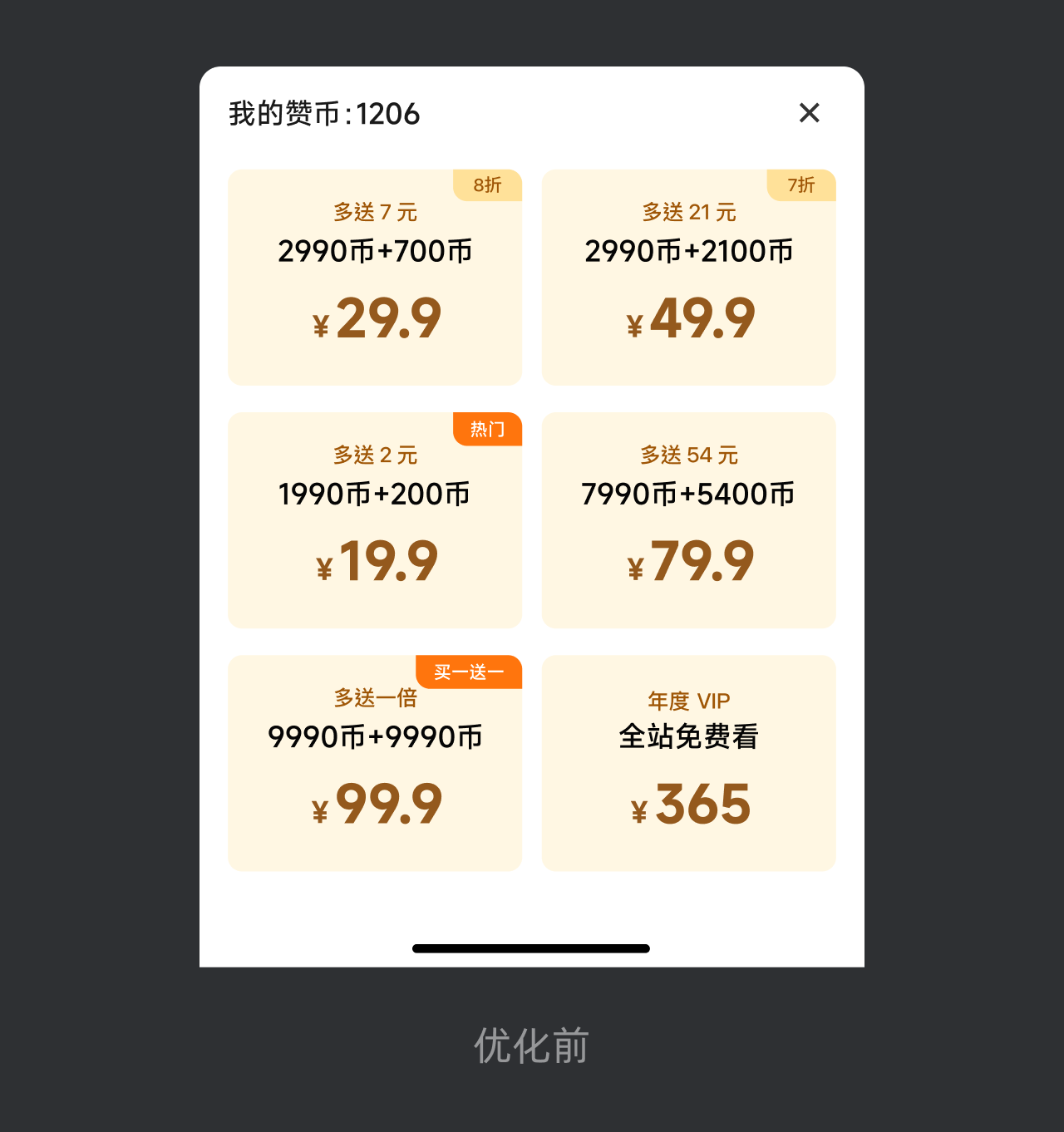Click the 多送 7 元 bonus text

(x=375, y=213)
